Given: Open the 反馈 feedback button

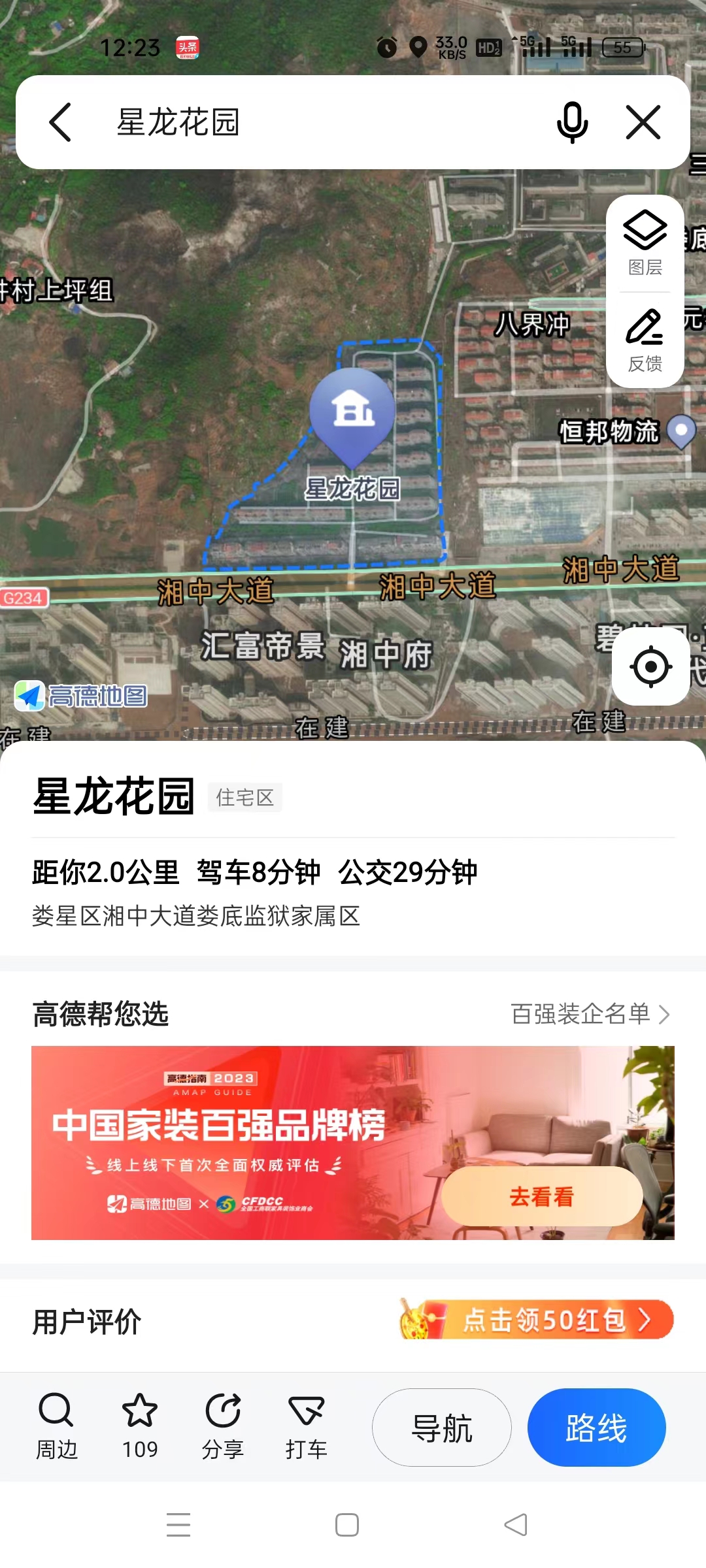Looking at the screenshot, I should click(x=645, y=340).
